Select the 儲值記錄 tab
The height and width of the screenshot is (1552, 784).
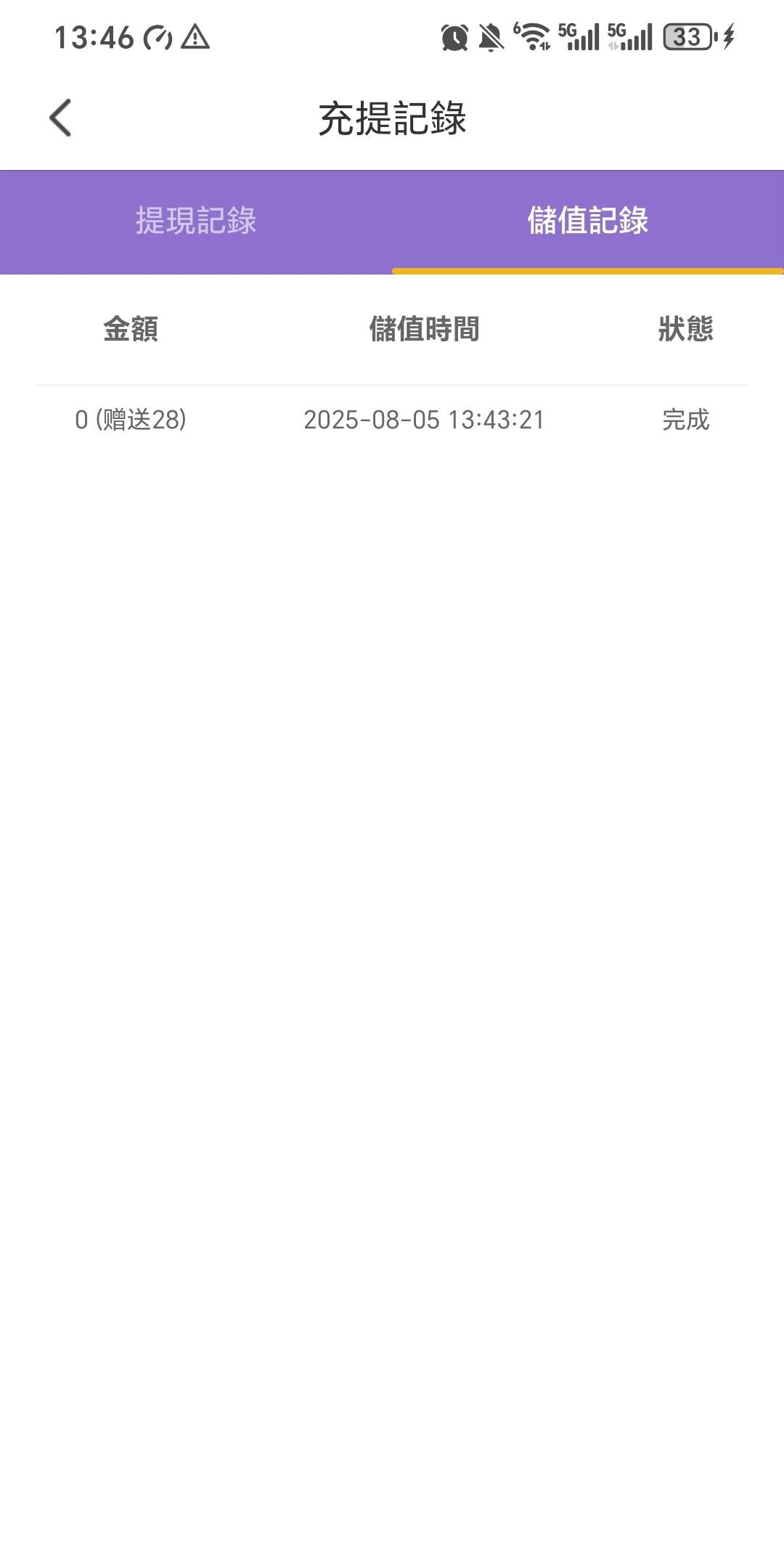587,221
